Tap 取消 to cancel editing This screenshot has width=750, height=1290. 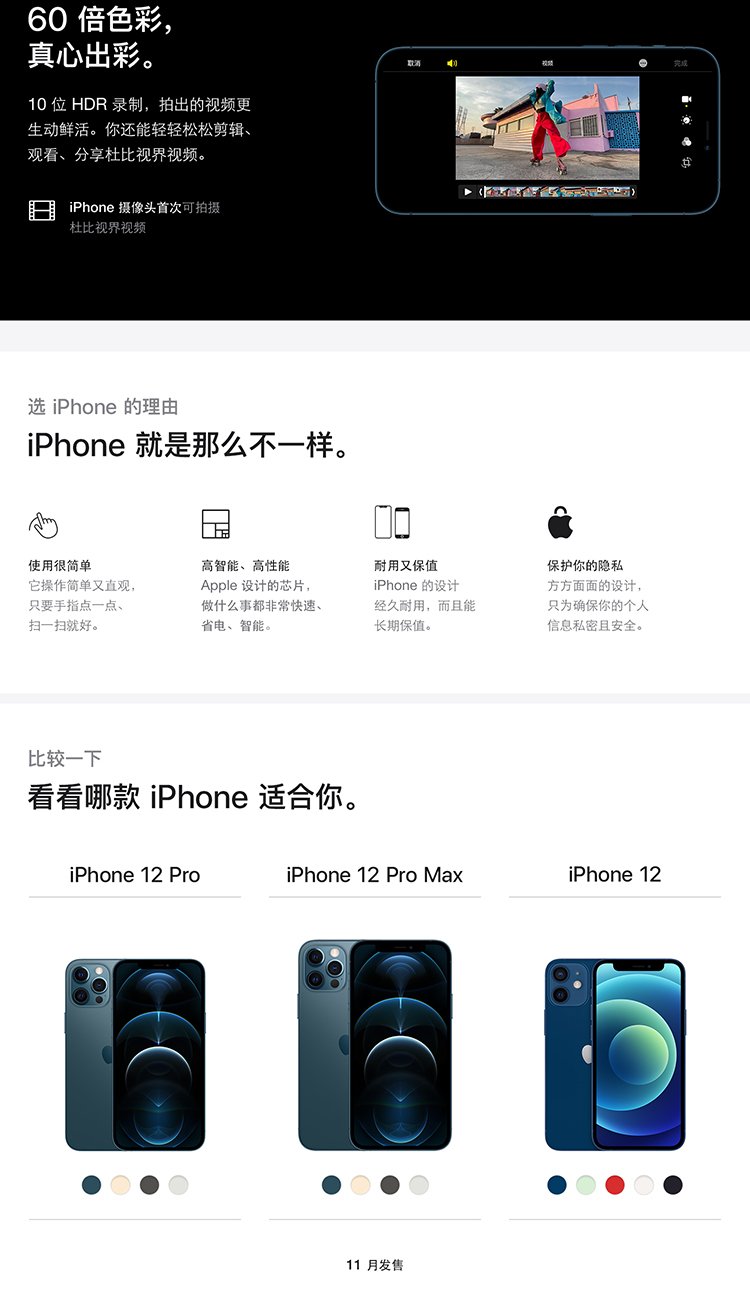[414, 62]
